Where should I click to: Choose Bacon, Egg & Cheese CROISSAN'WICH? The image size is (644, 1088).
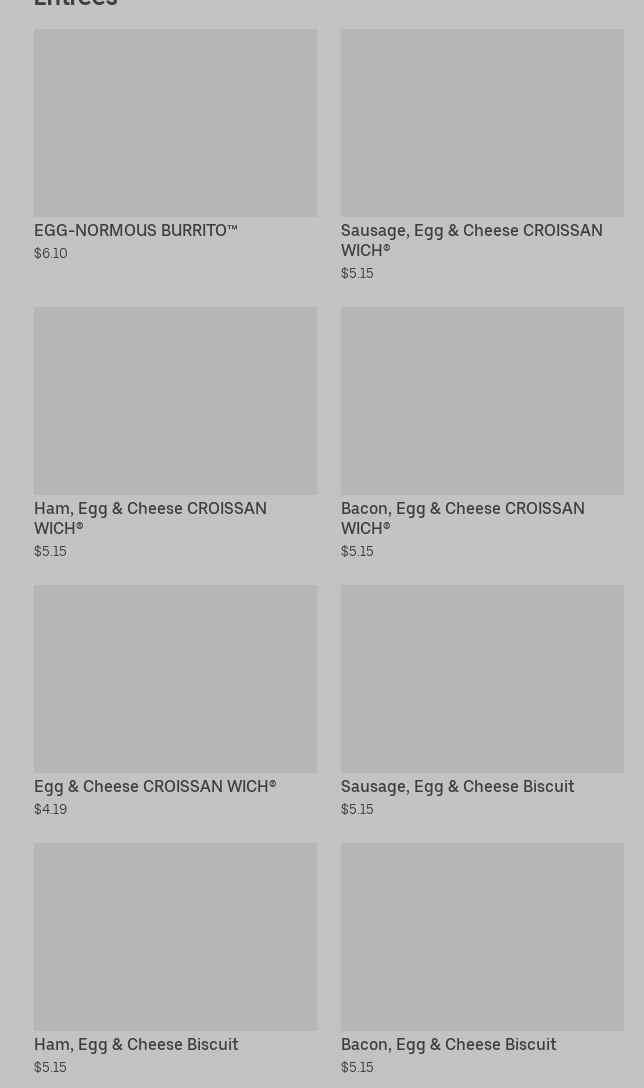482,434
